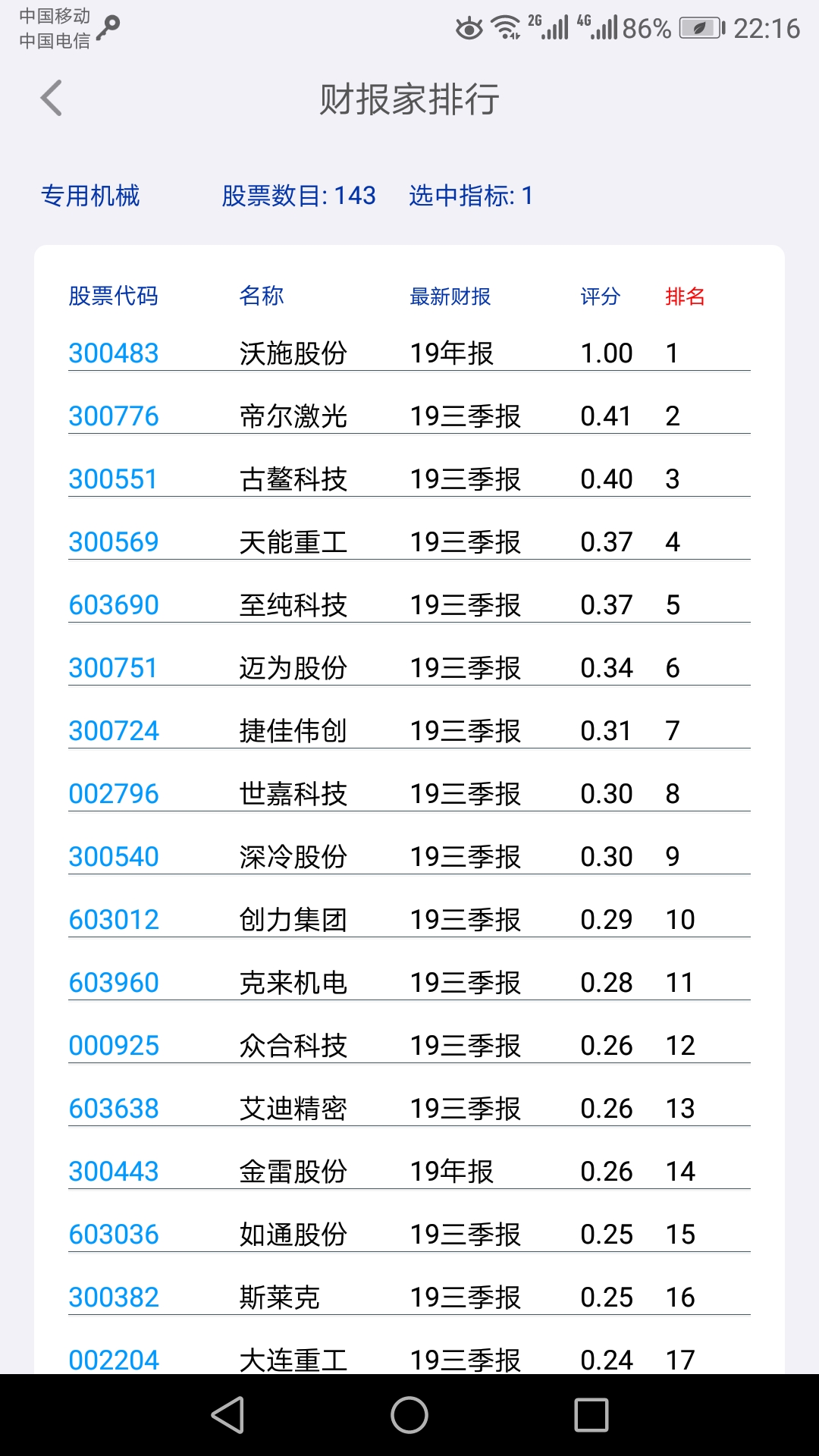Open the 专用机械 industry selector

point(92,196)
